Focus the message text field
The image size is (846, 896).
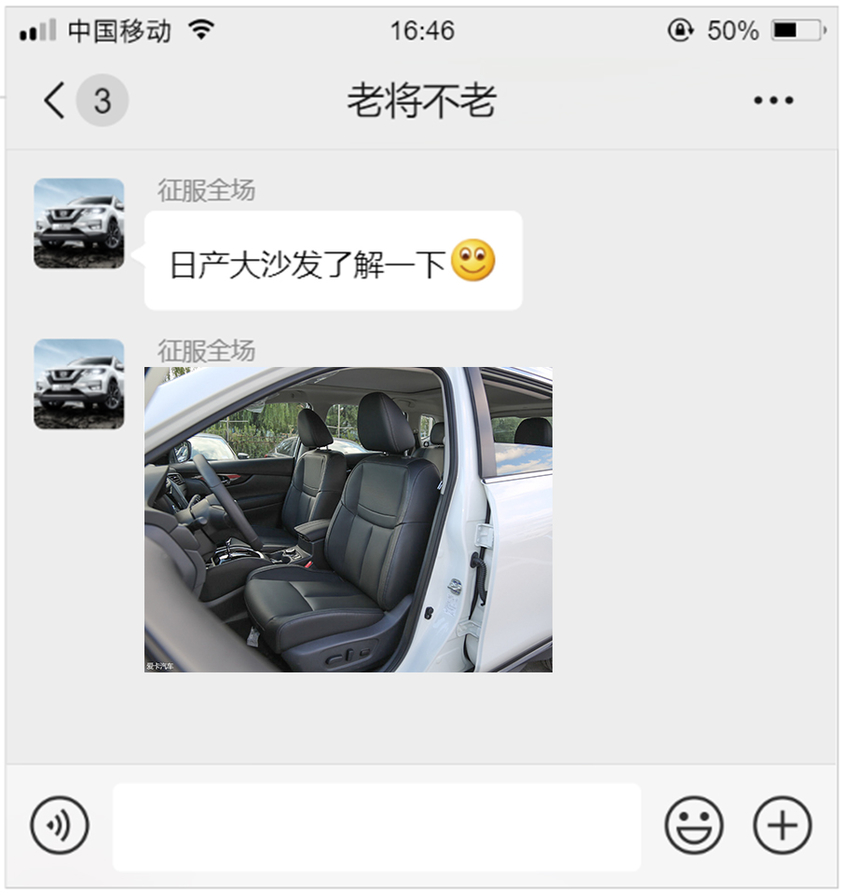point(376,826)
